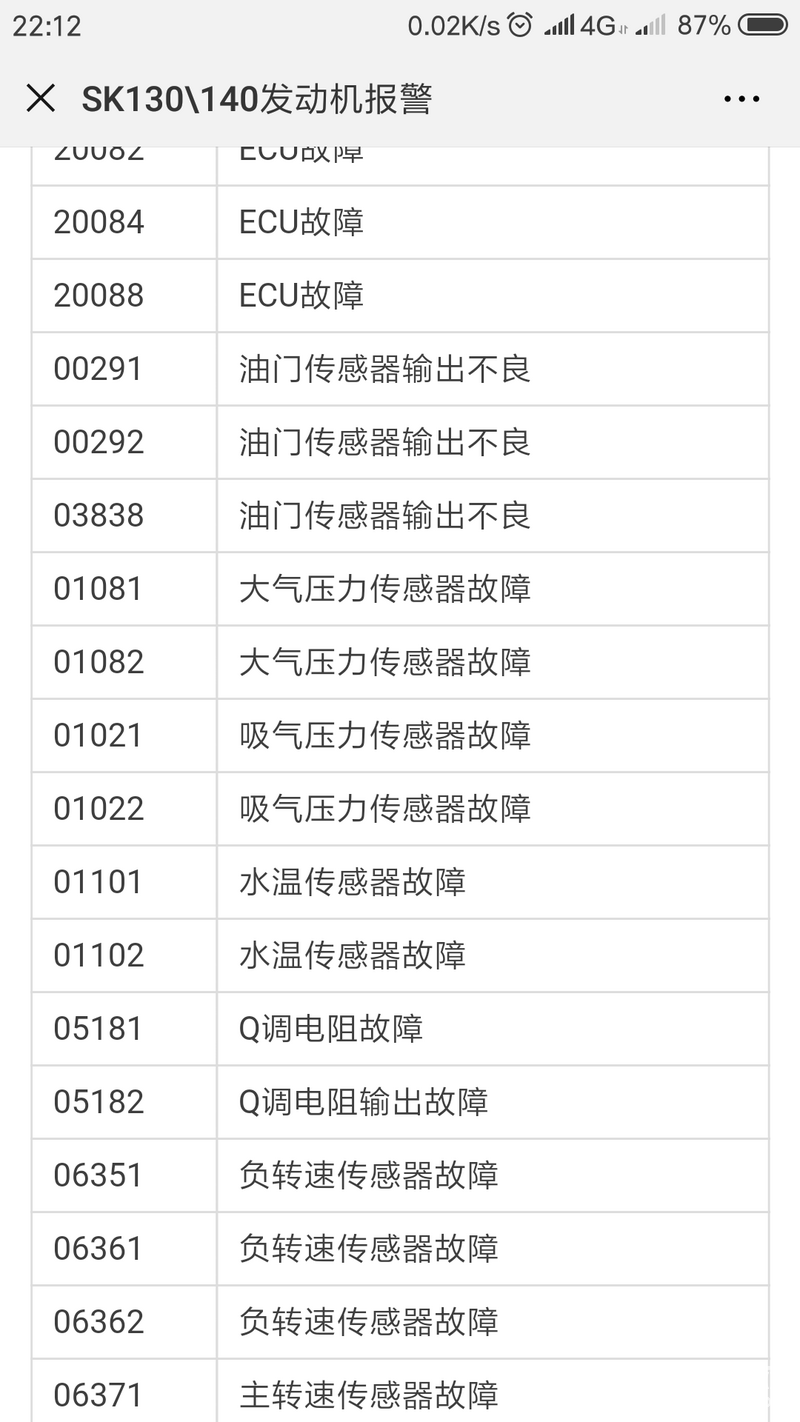800x1422 pixels.
Task: Close the SK130\140 engine alarm page
Action: point(40,98)
